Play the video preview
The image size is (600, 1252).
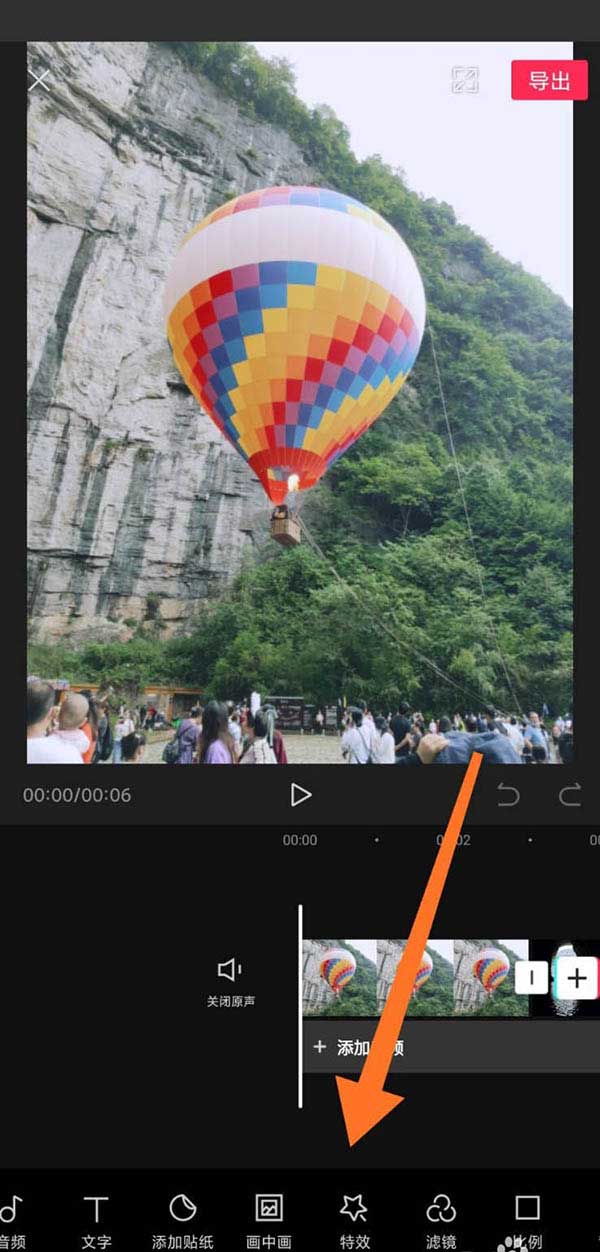tap(300, 795)
